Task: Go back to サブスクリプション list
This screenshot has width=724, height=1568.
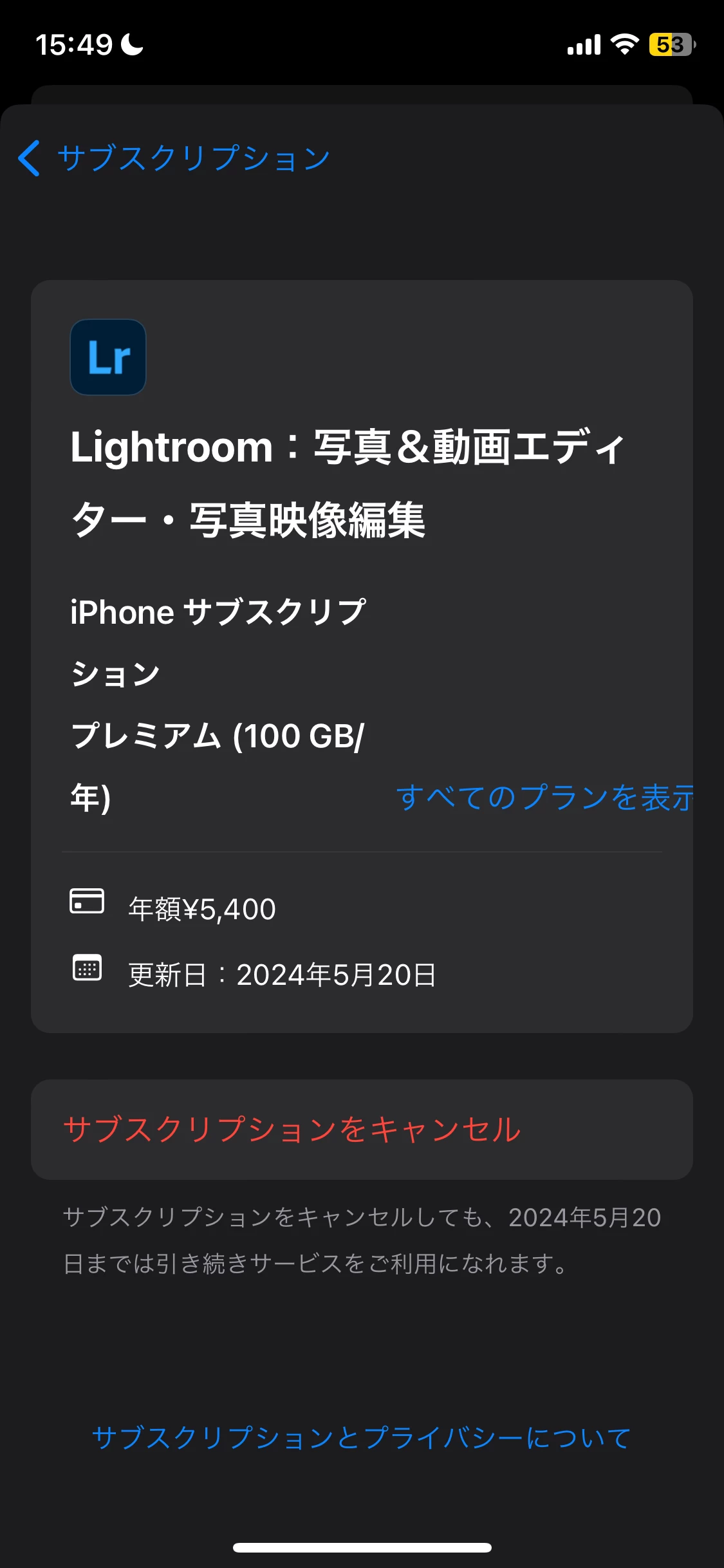Action: coord(174,158)
